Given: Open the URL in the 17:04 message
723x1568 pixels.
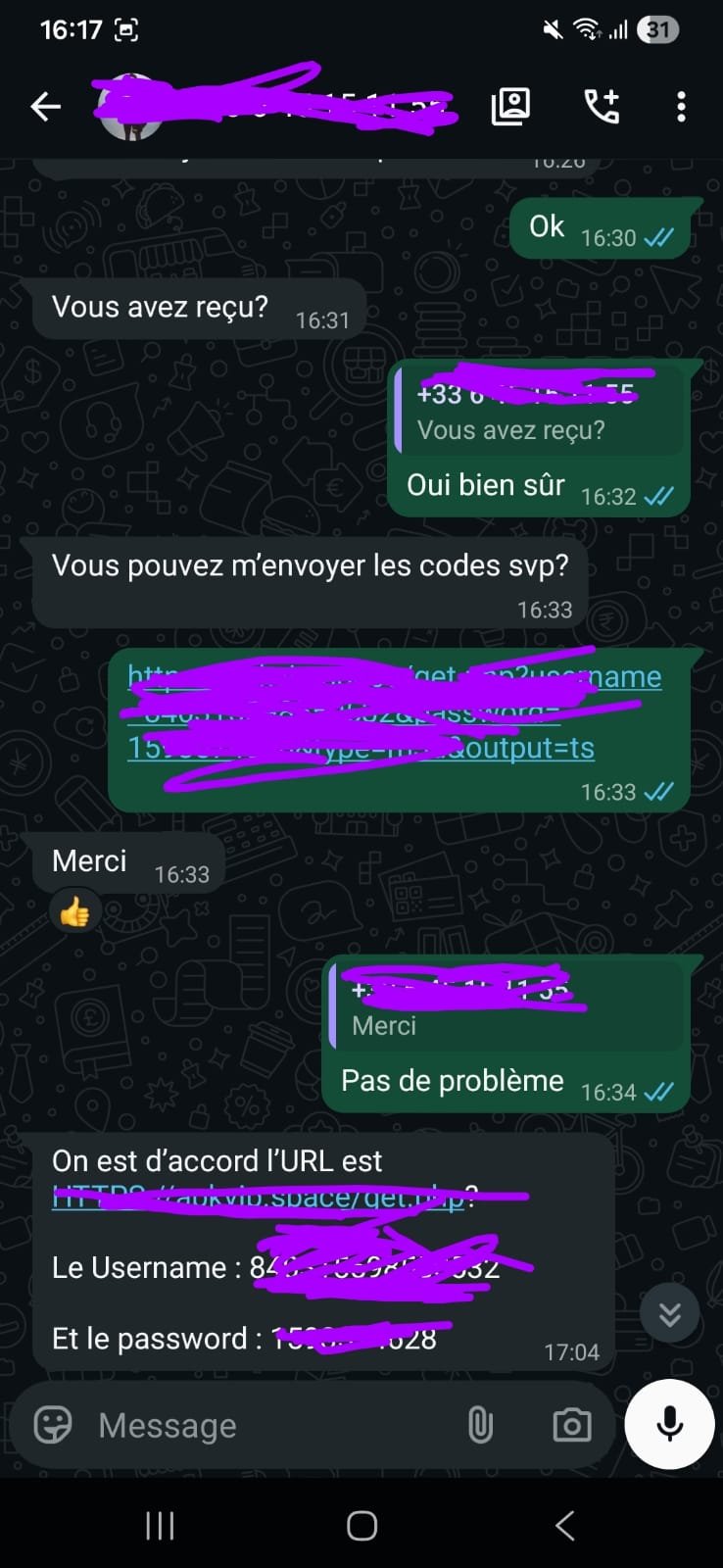Looking at the screenshot, I should coord(265,1198).
